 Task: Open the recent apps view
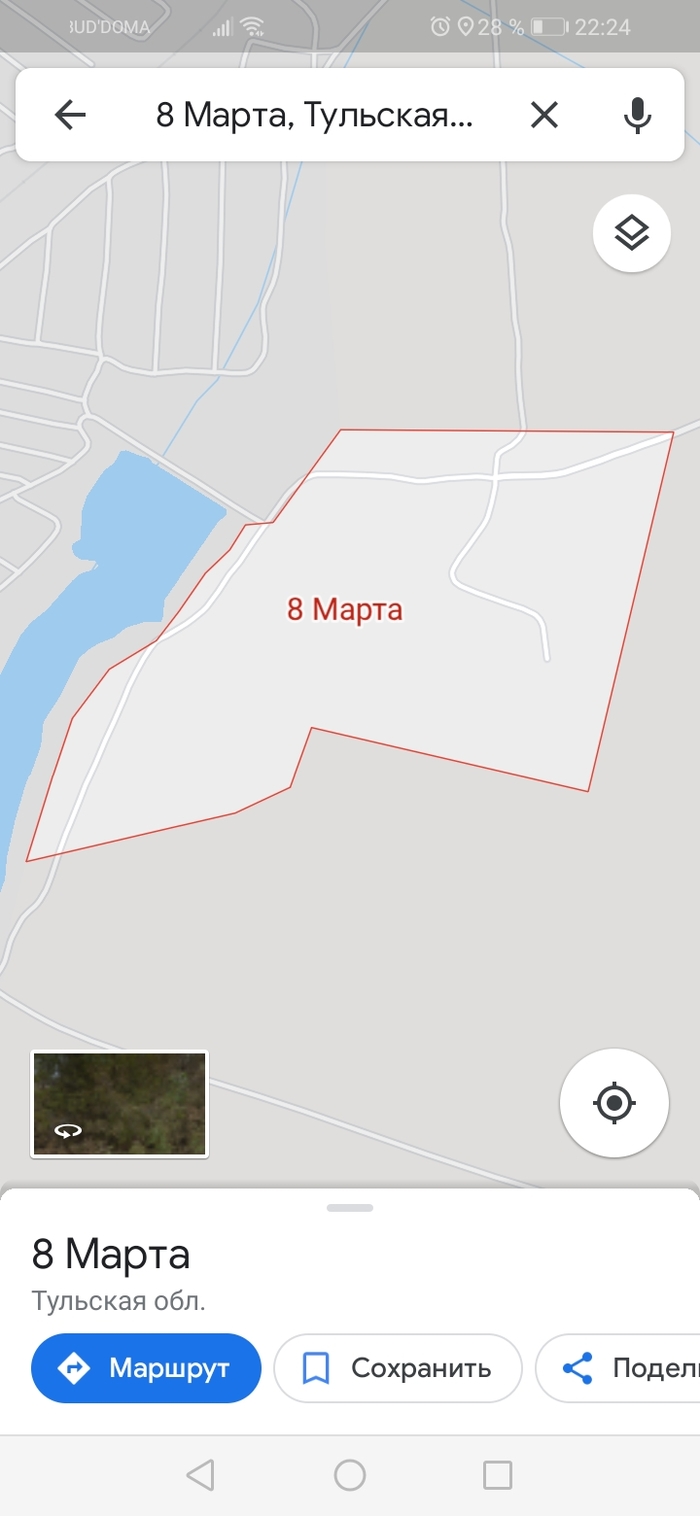497,1474
